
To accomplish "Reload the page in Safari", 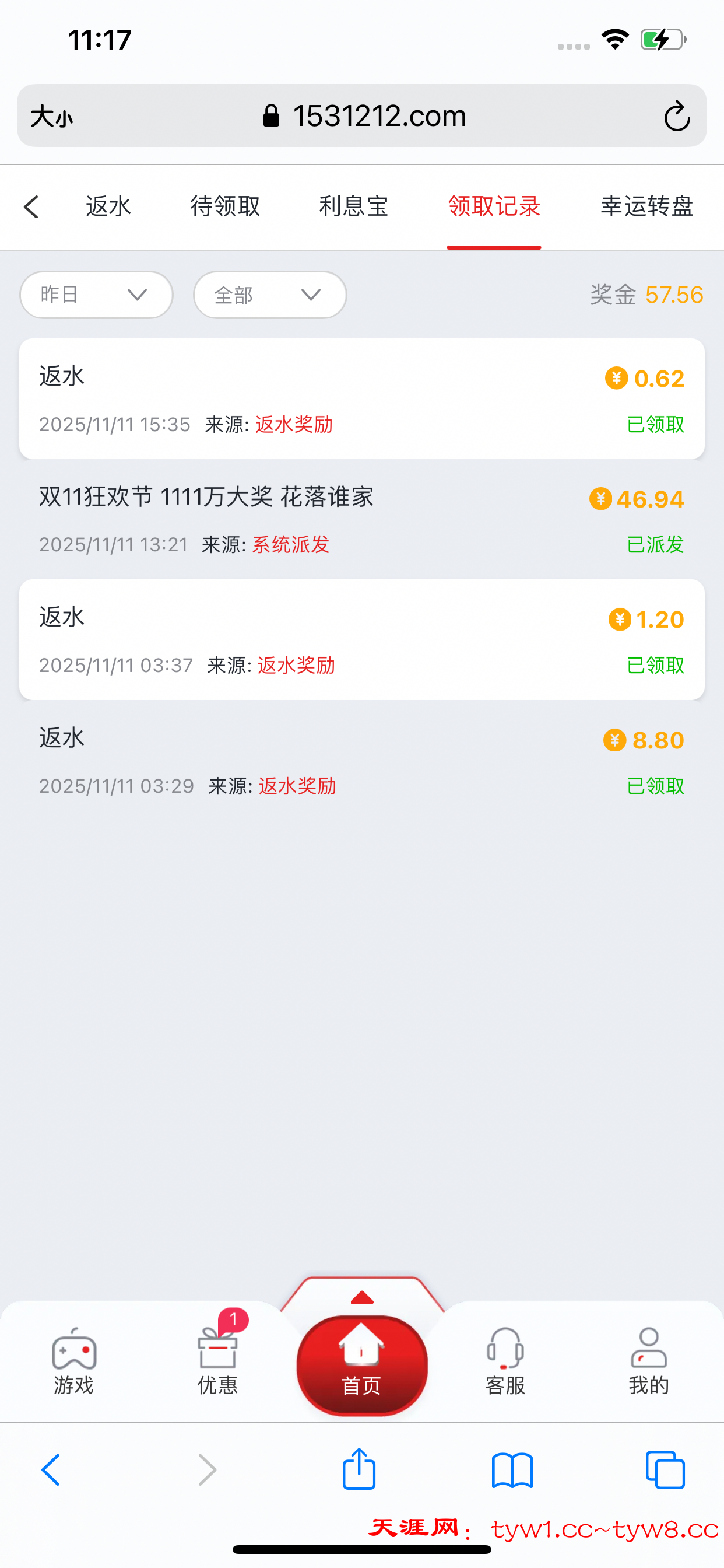I will point(677,116).
